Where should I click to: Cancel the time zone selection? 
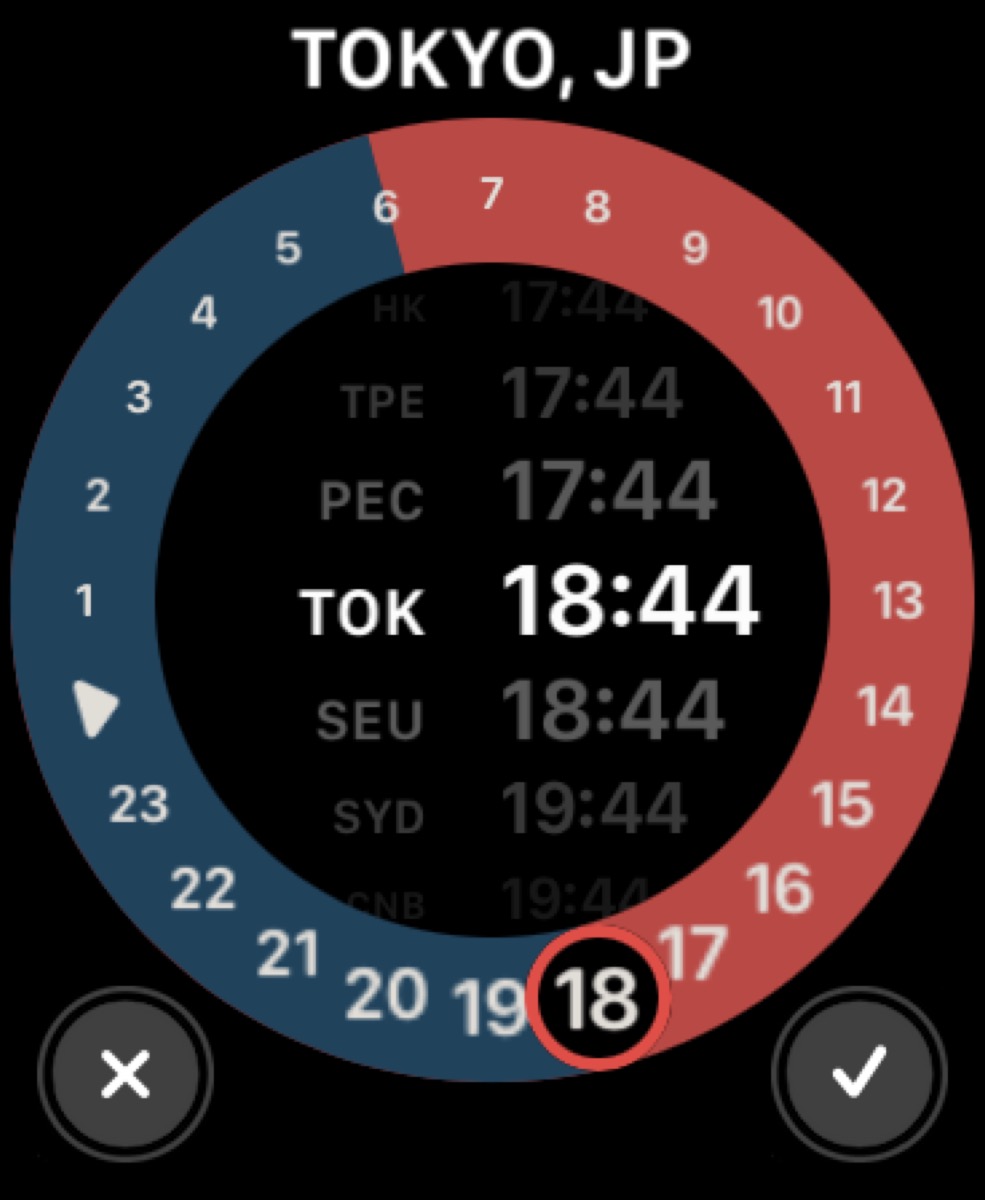(126, 1075)
